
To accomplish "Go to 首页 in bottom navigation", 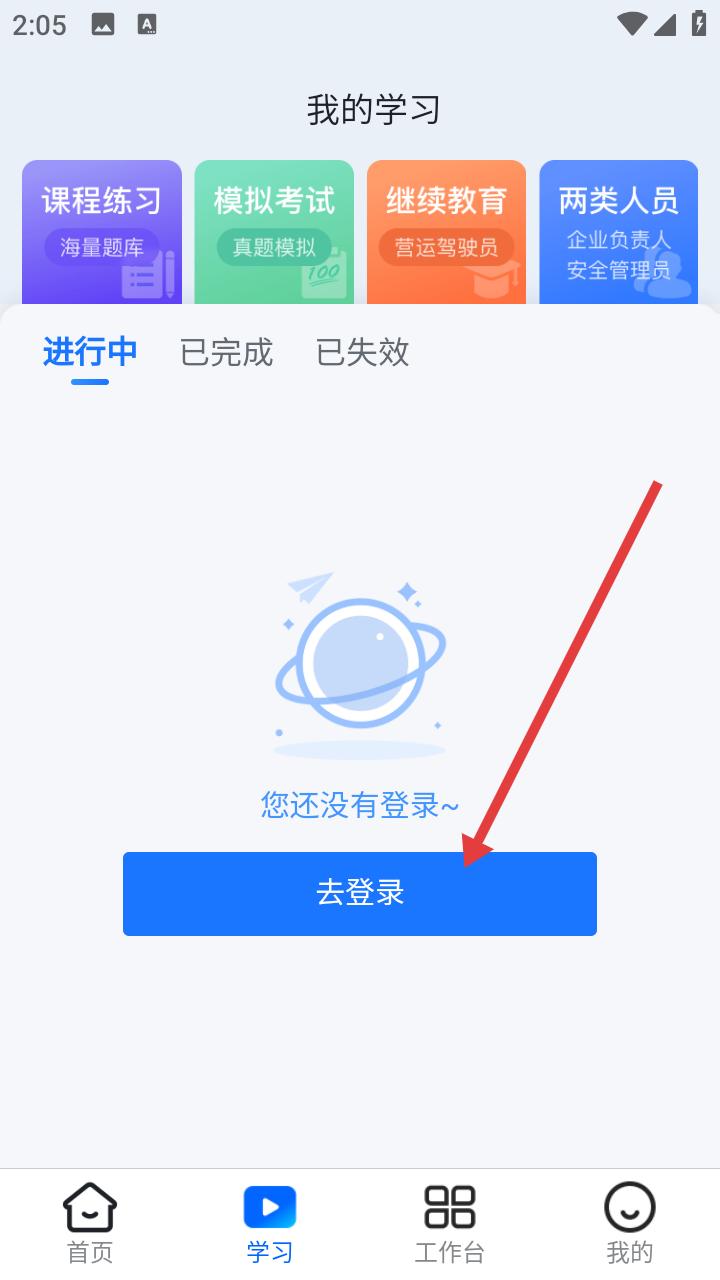I will coord(90,1222).
